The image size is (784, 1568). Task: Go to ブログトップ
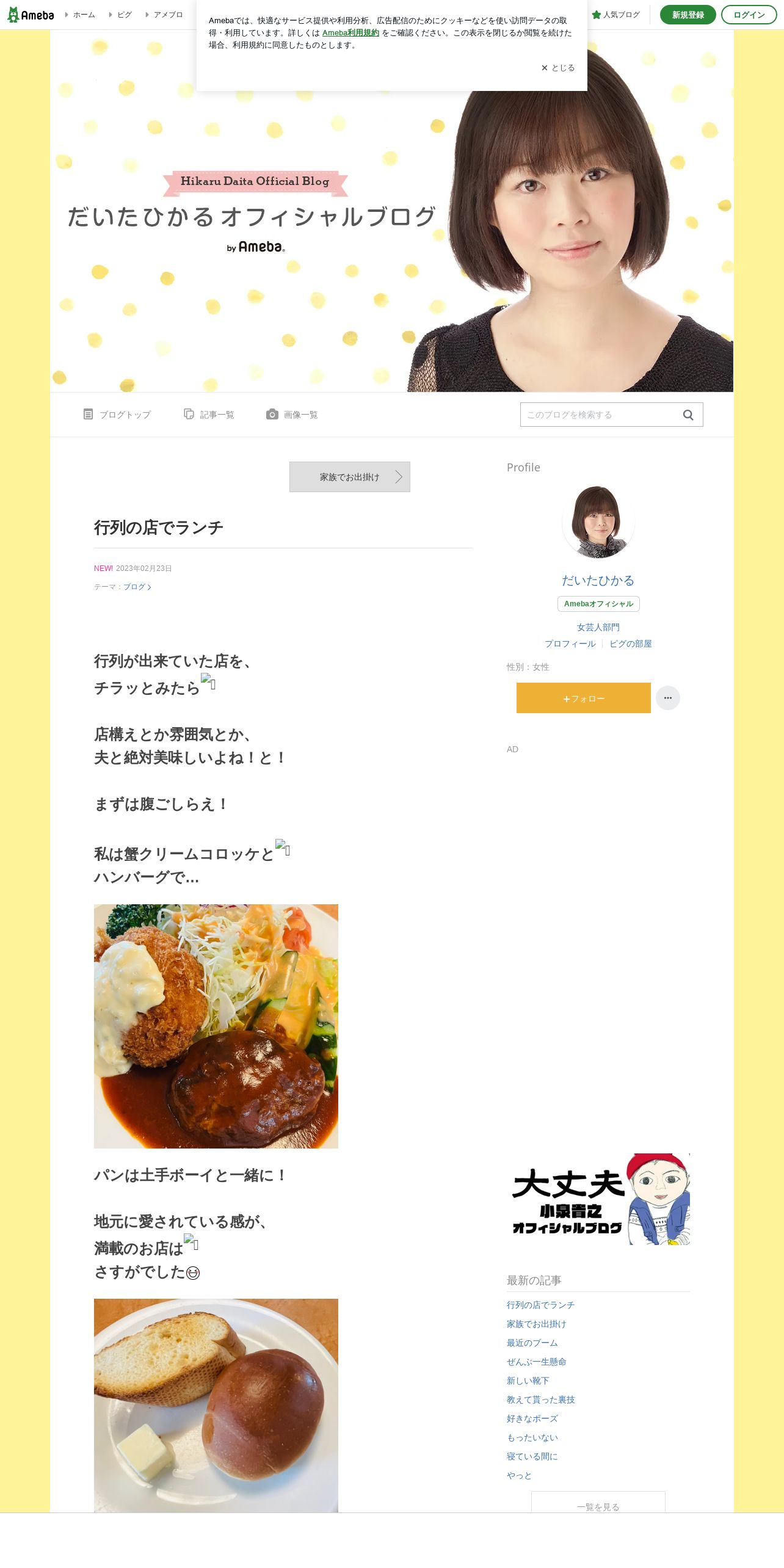(x=117, y=415)
